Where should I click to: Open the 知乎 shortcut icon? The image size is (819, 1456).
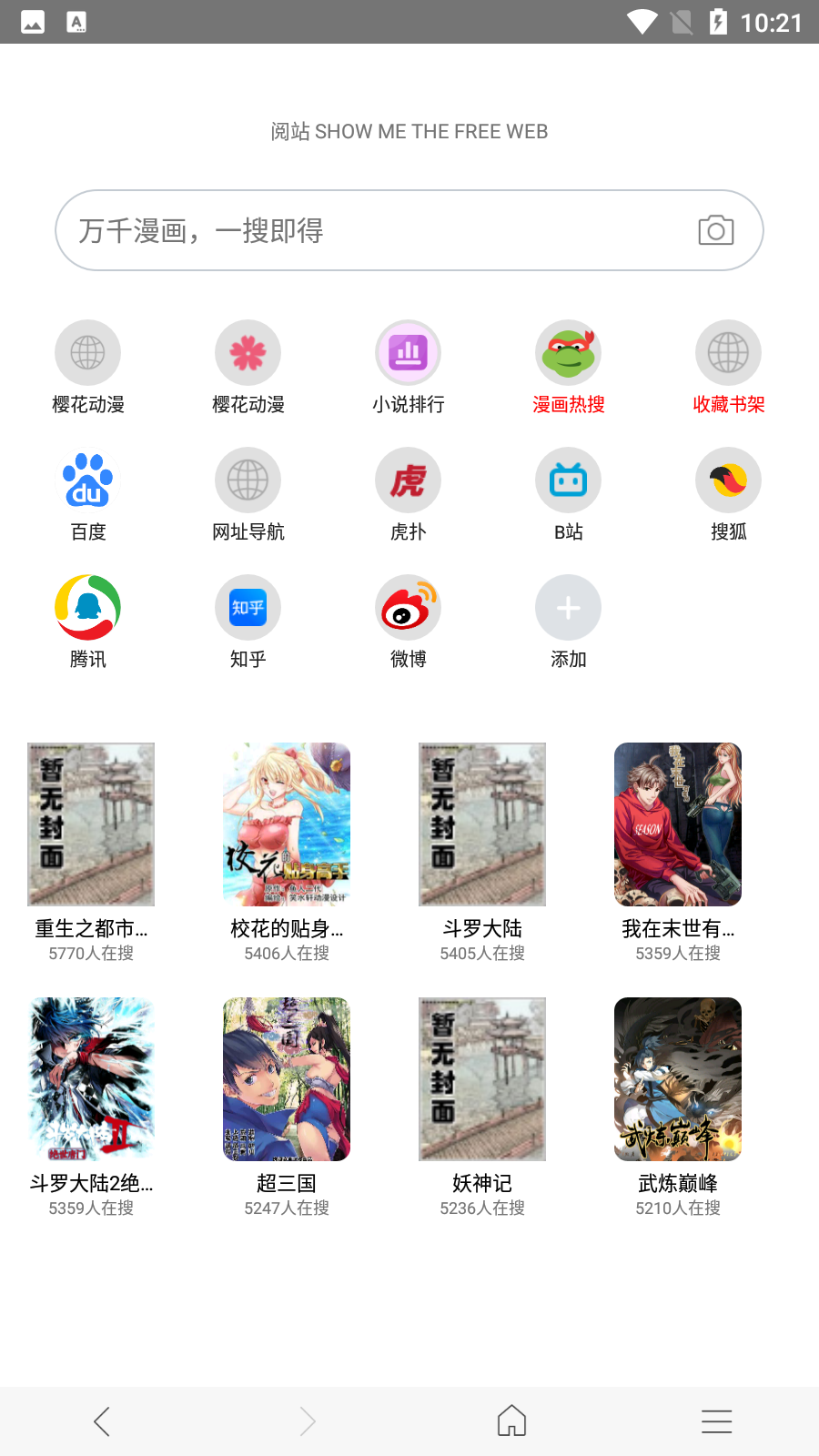tap(248, 607)
